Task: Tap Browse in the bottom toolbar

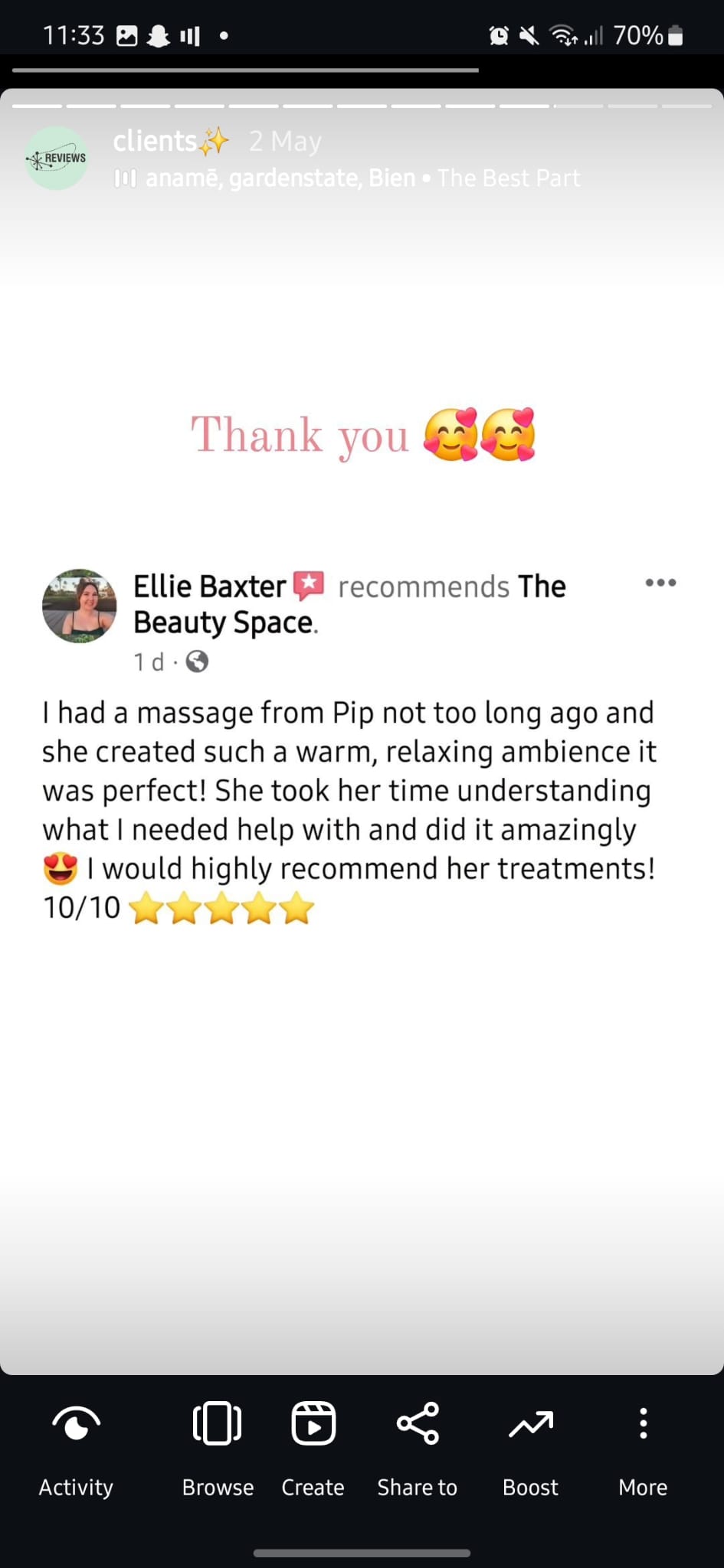Action: pos(218,1449)
